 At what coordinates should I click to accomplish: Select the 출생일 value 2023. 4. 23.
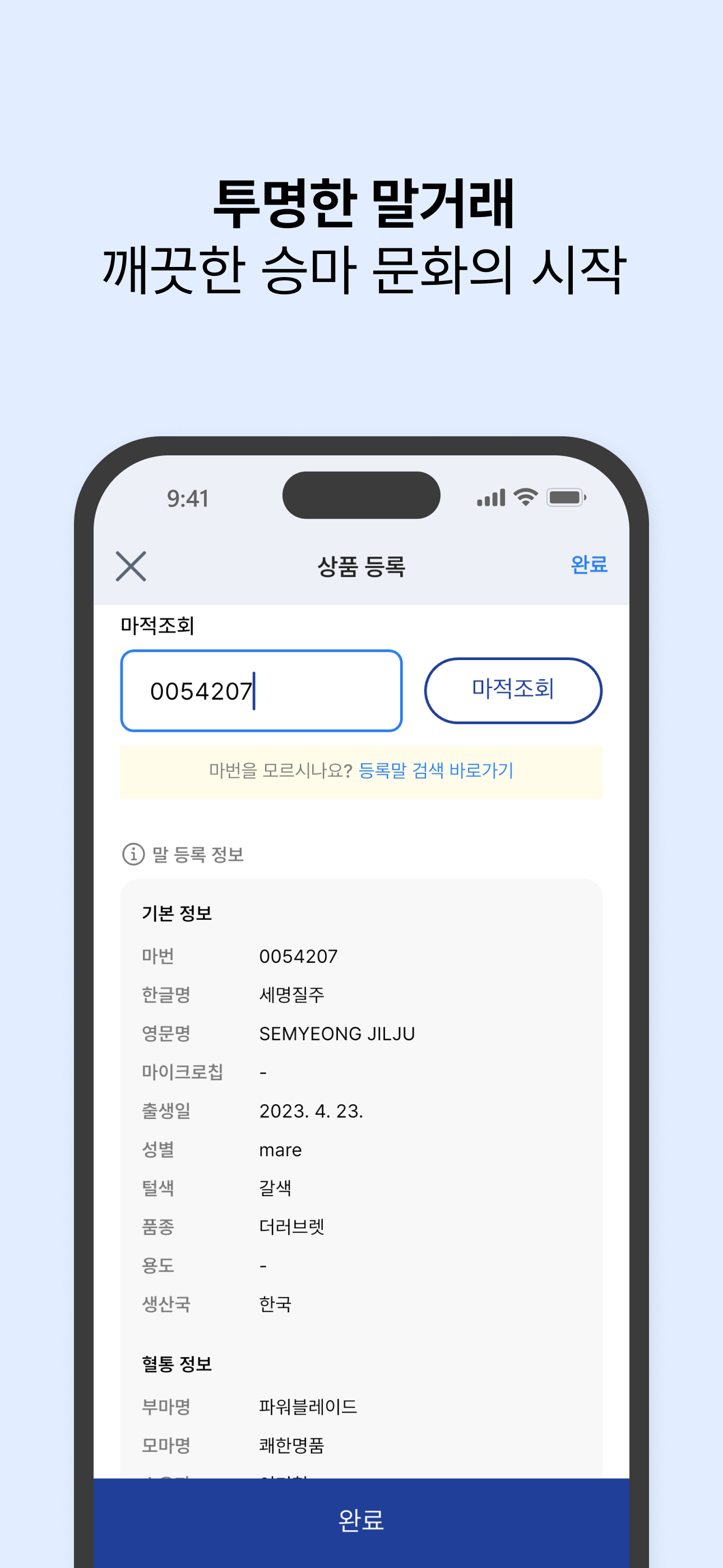click(x=310, y=1111)
